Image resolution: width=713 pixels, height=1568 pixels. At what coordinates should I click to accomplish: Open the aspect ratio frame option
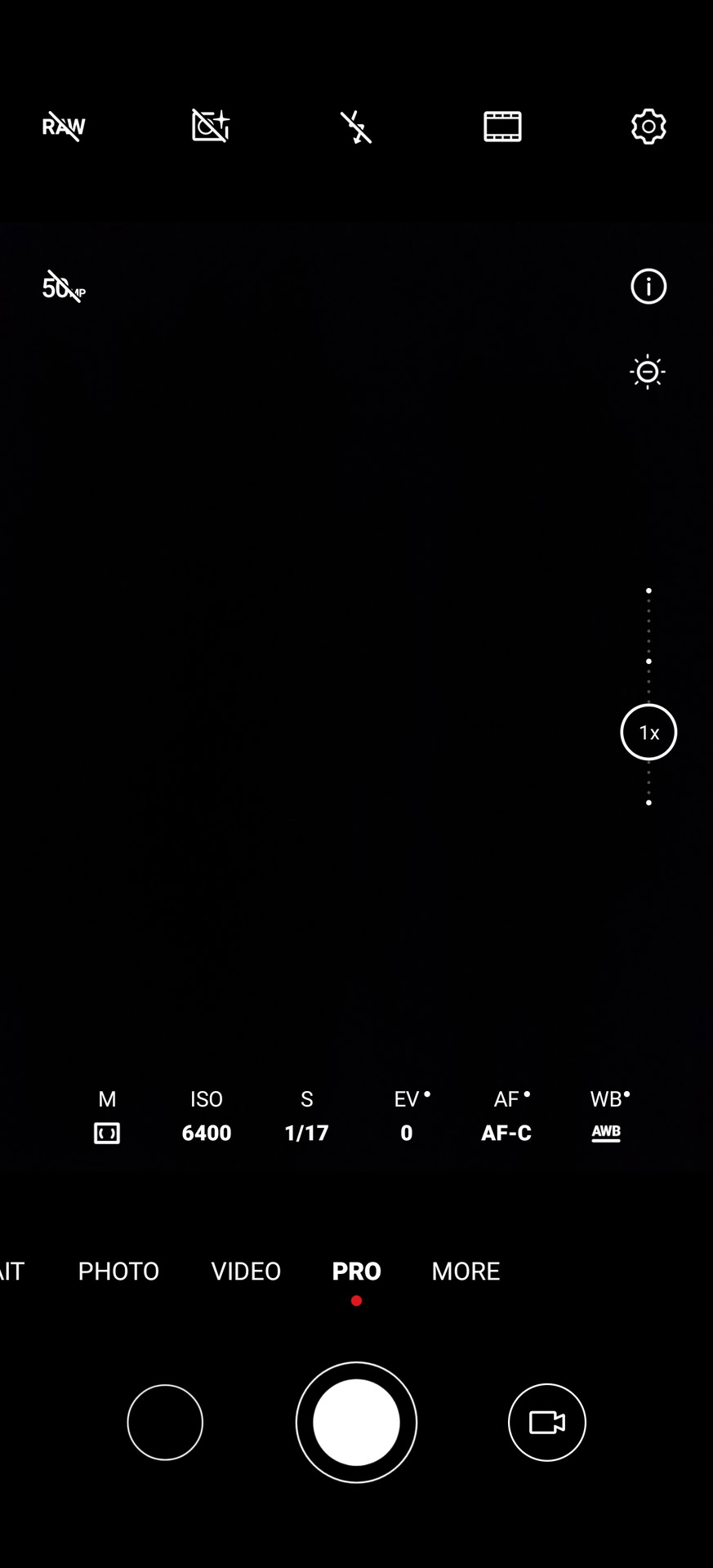502,127
